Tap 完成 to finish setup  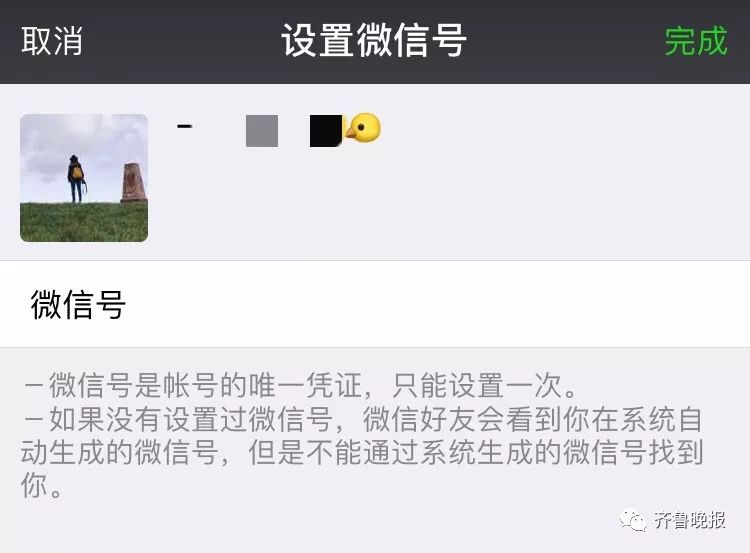(696, 41)
